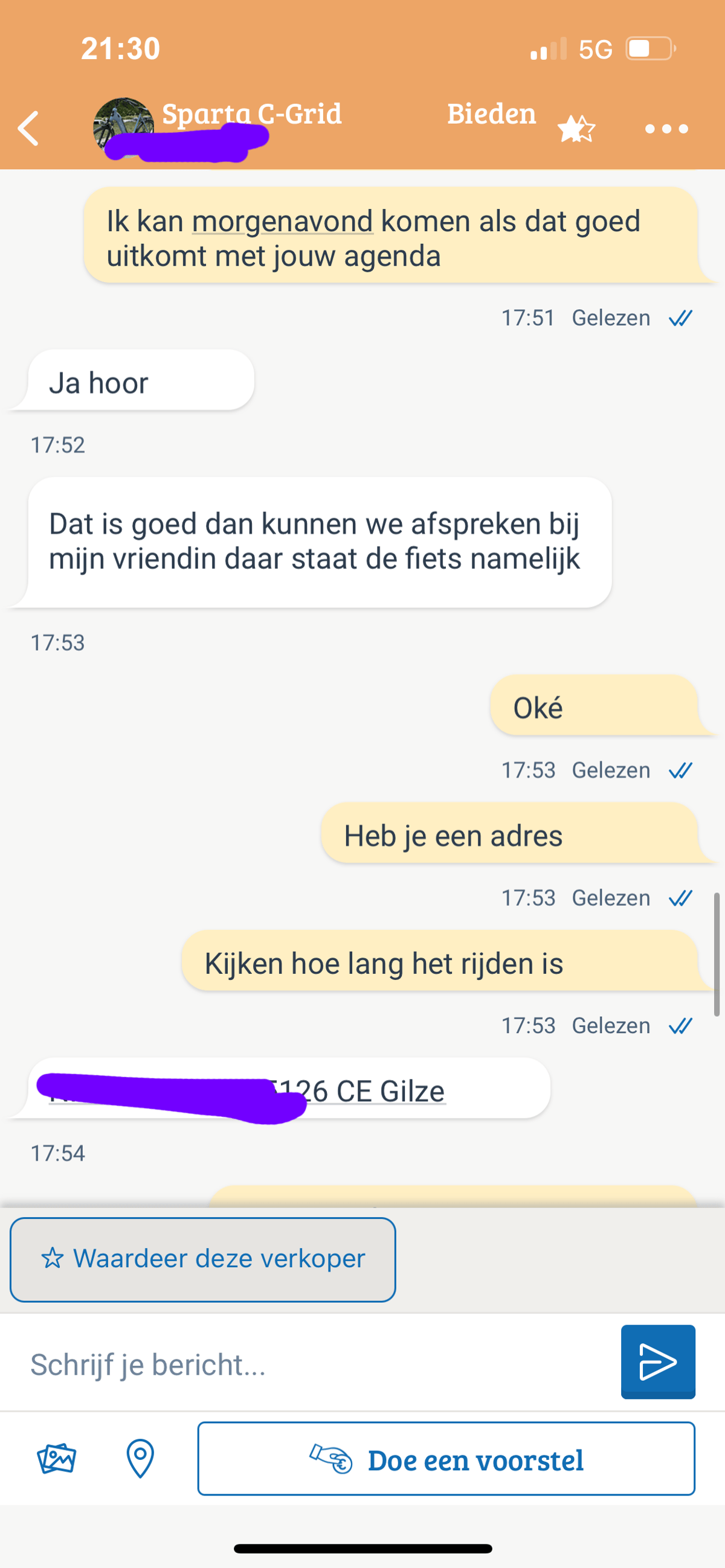725x1568 pixels.
Task: Send the message with the arrow button
Action: pos(657,1362)
